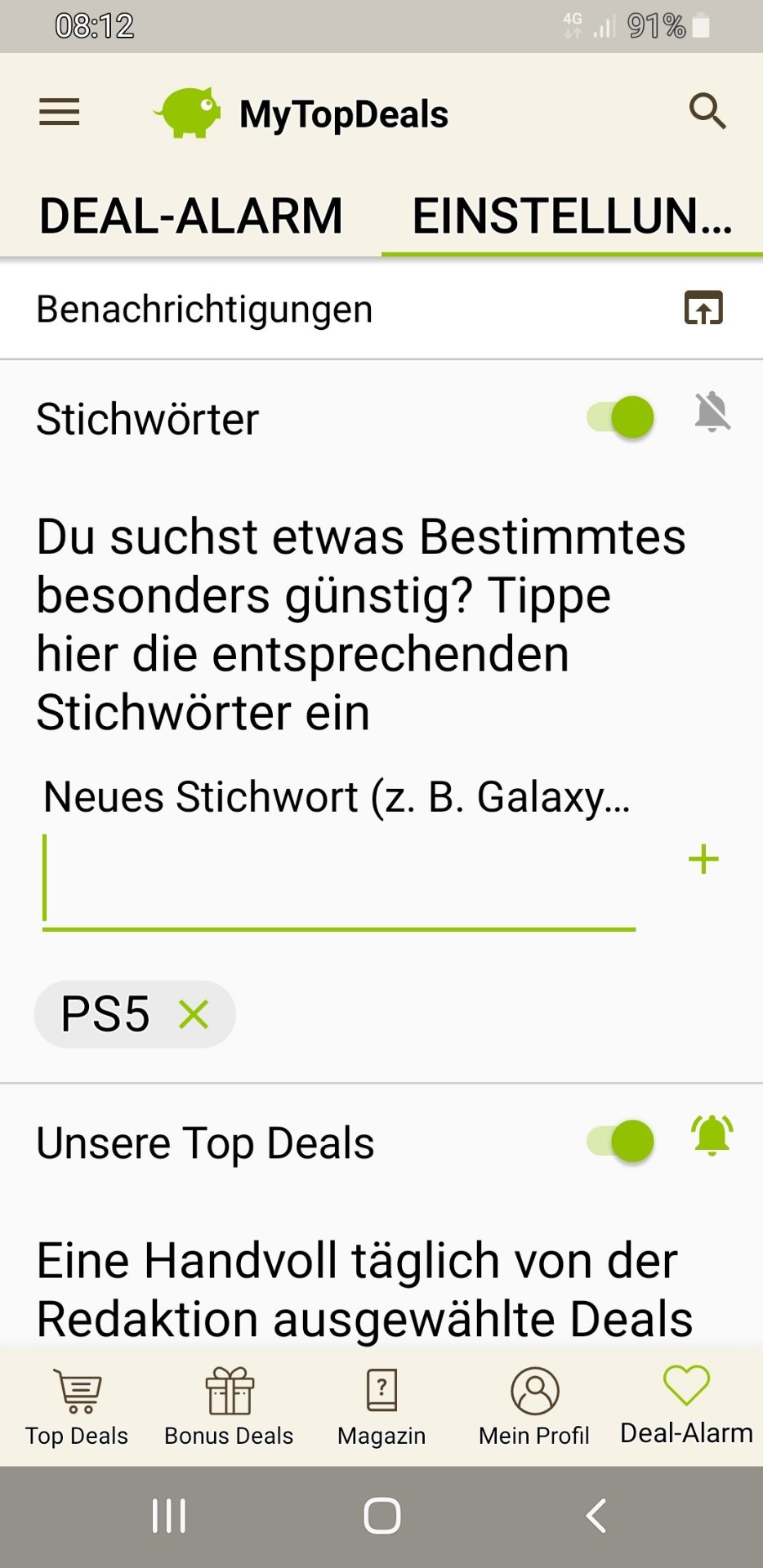This screenshot has height=1568, width=763.
Task: Open the hamburger menu
Action: coord(60,112)
